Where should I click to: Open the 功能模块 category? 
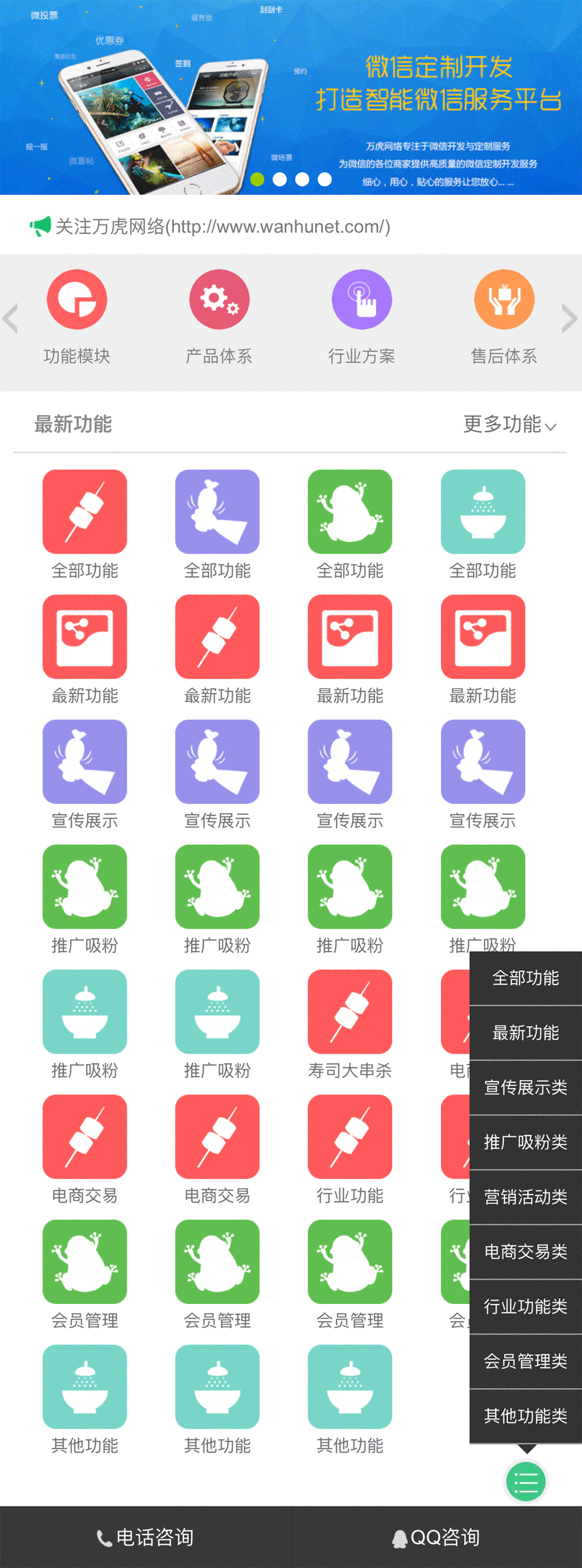(77, 316)
